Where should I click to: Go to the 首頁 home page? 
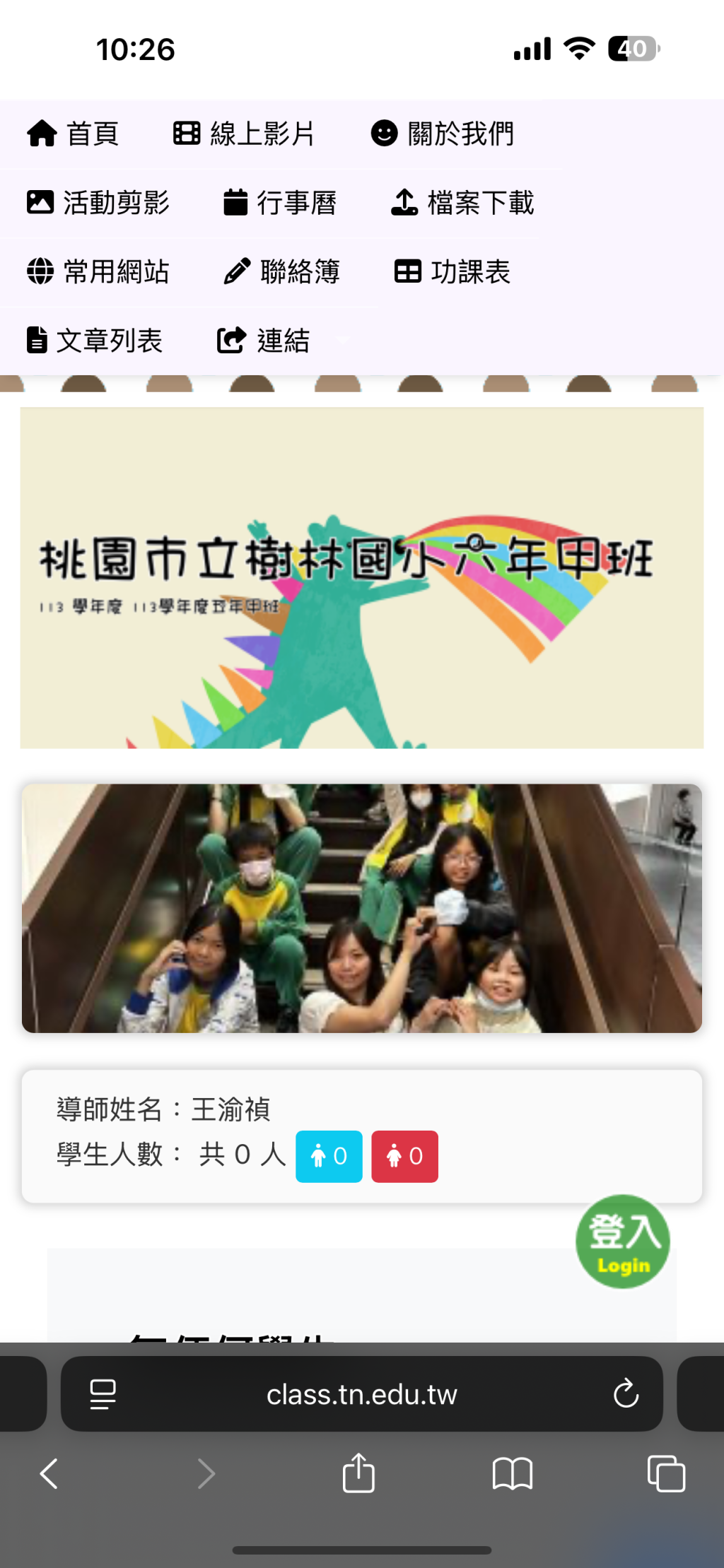73,134
